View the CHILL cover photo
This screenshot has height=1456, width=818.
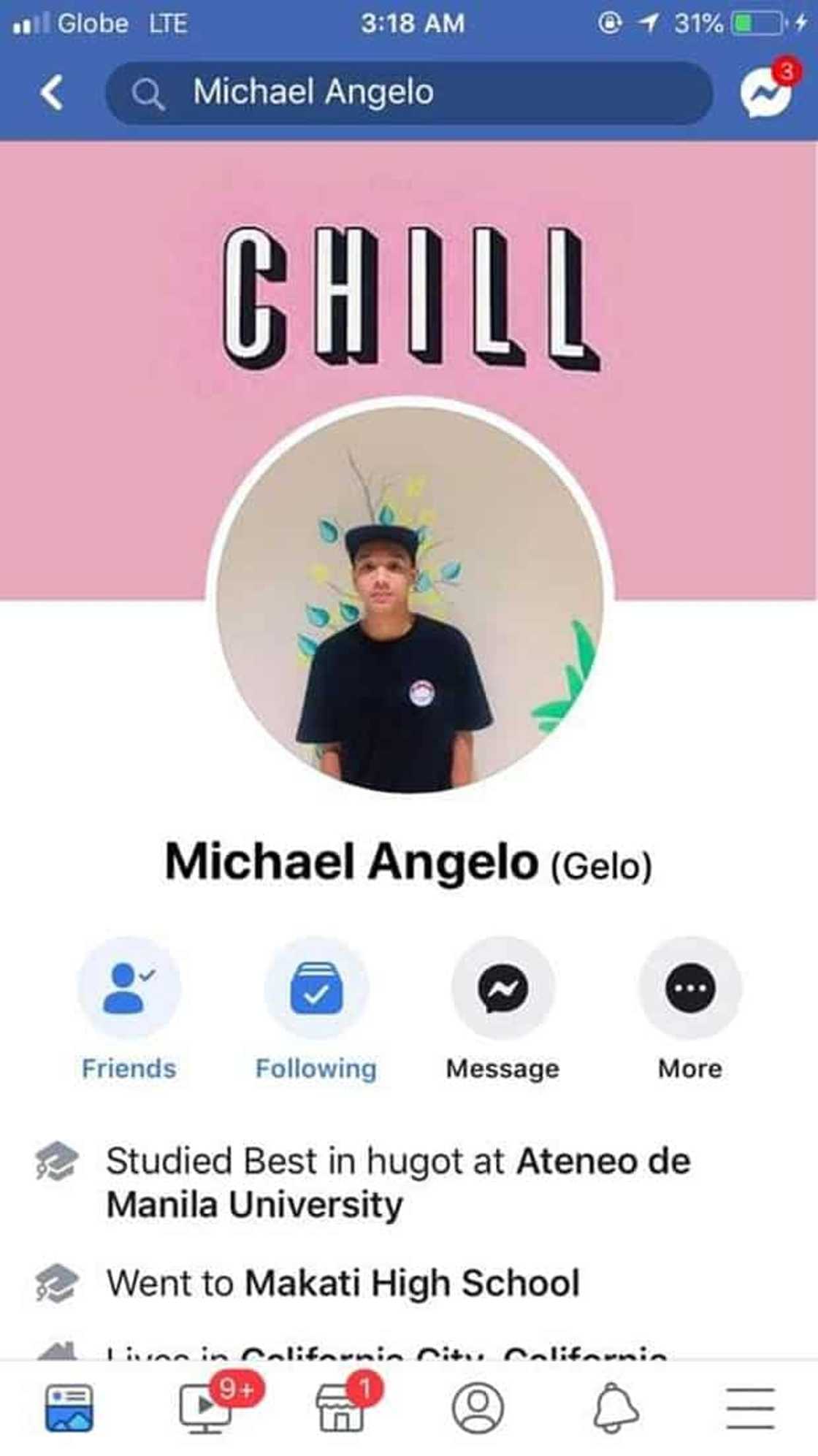[410, 292]
